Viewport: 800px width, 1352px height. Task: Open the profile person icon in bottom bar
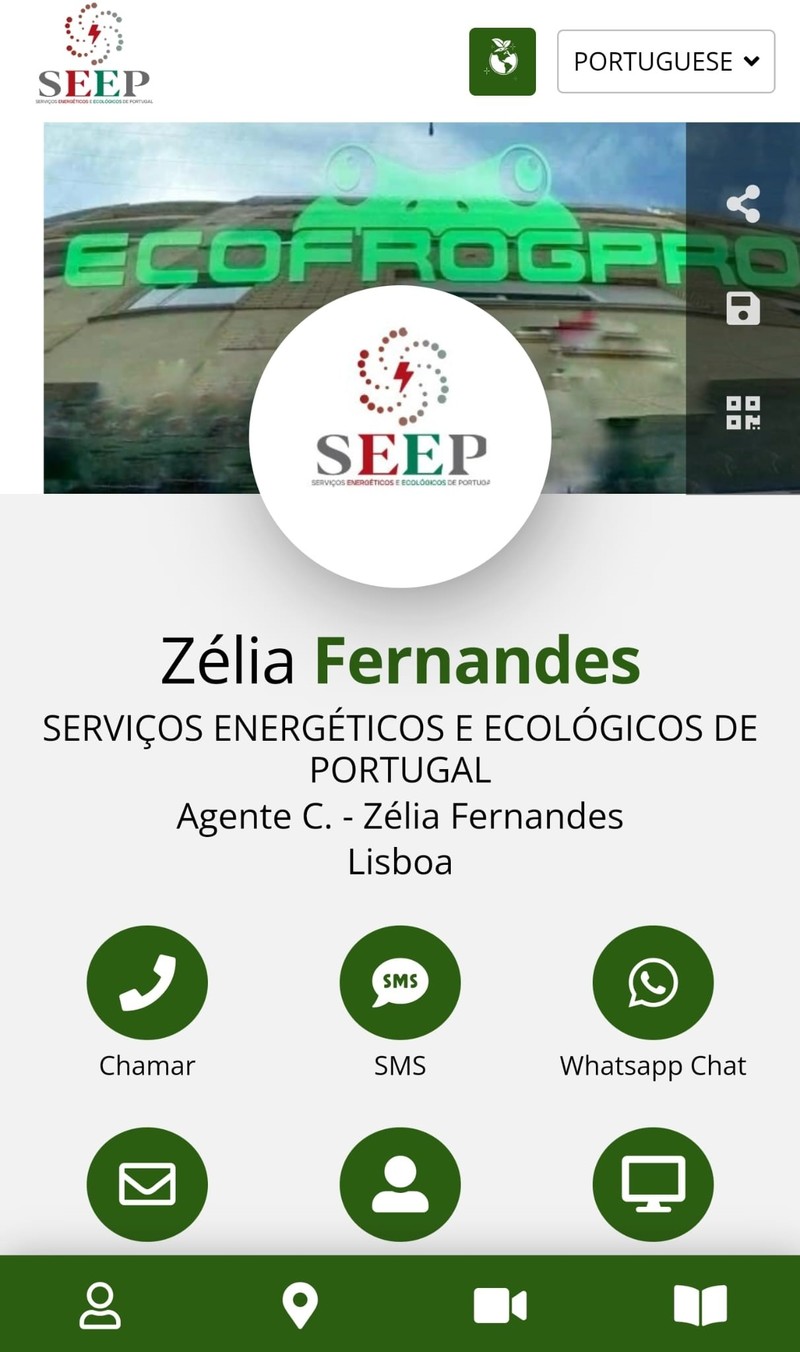click(100, 1303)
